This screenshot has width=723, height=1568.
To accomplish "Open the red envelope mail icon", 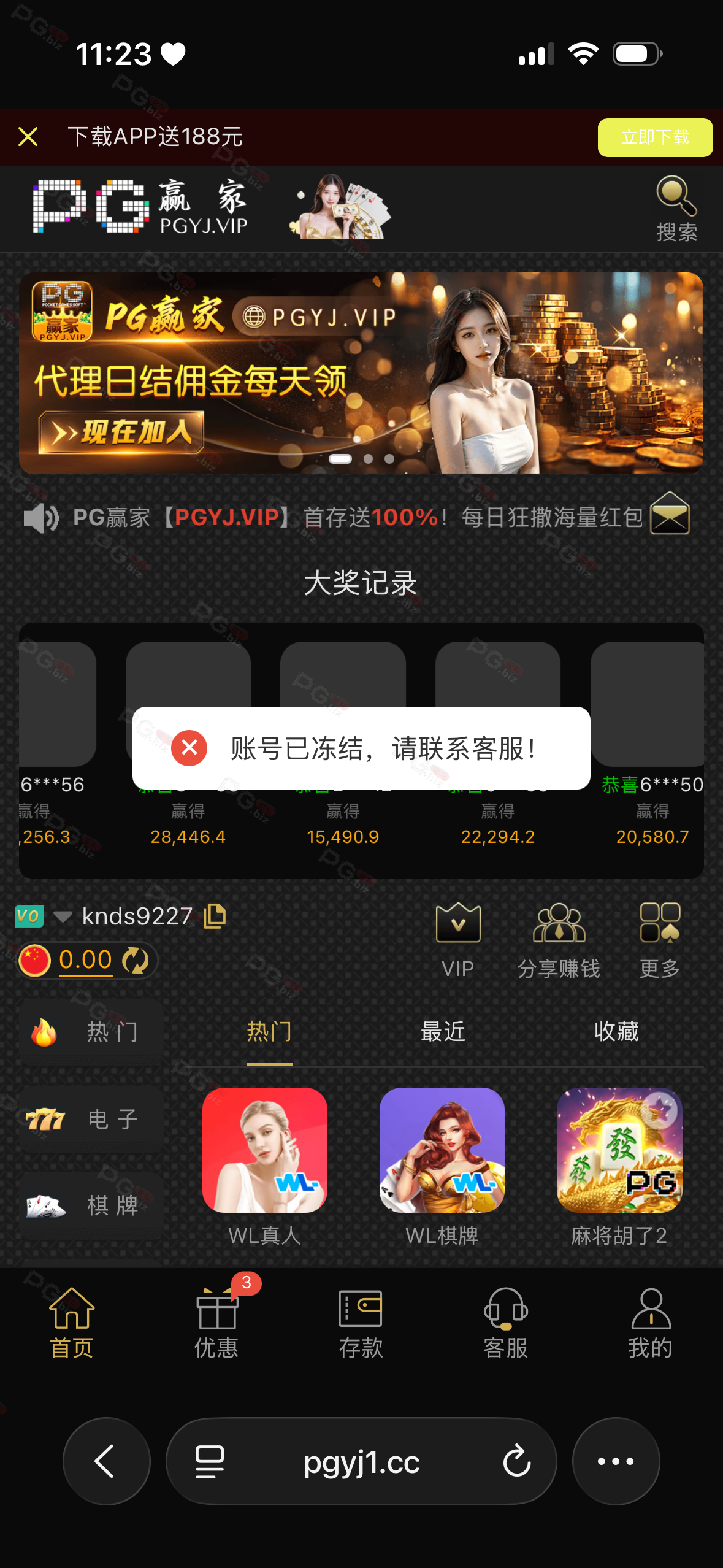I will pyautogui.click(x=670, y=514).
